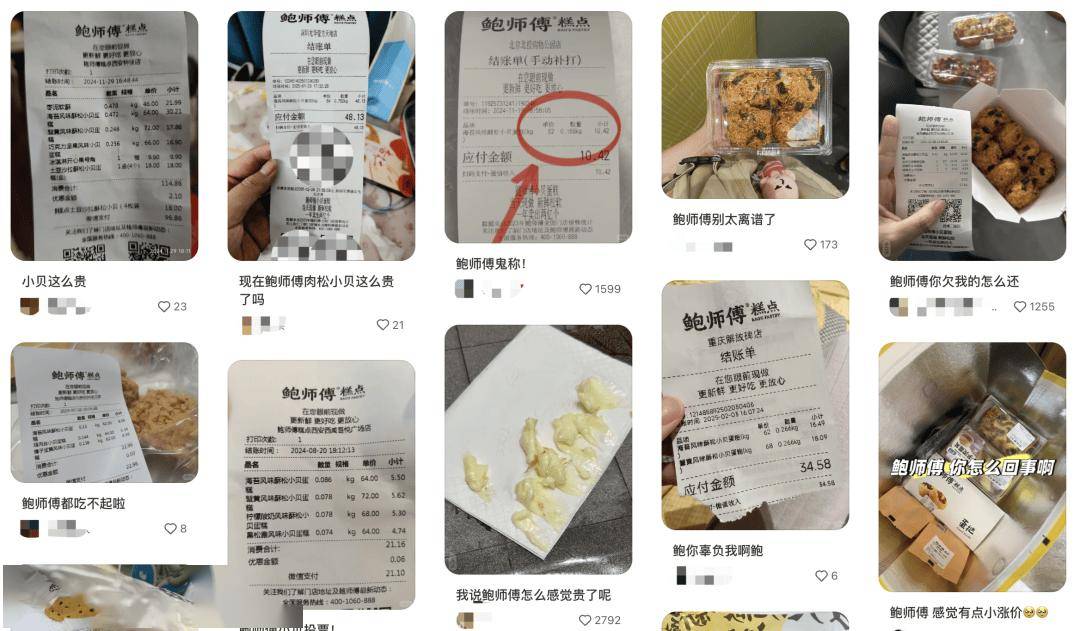1080x631 pixels.
Task: Open the post 鲍师傅 感觉有点小涨价
Action: point(972,467)
